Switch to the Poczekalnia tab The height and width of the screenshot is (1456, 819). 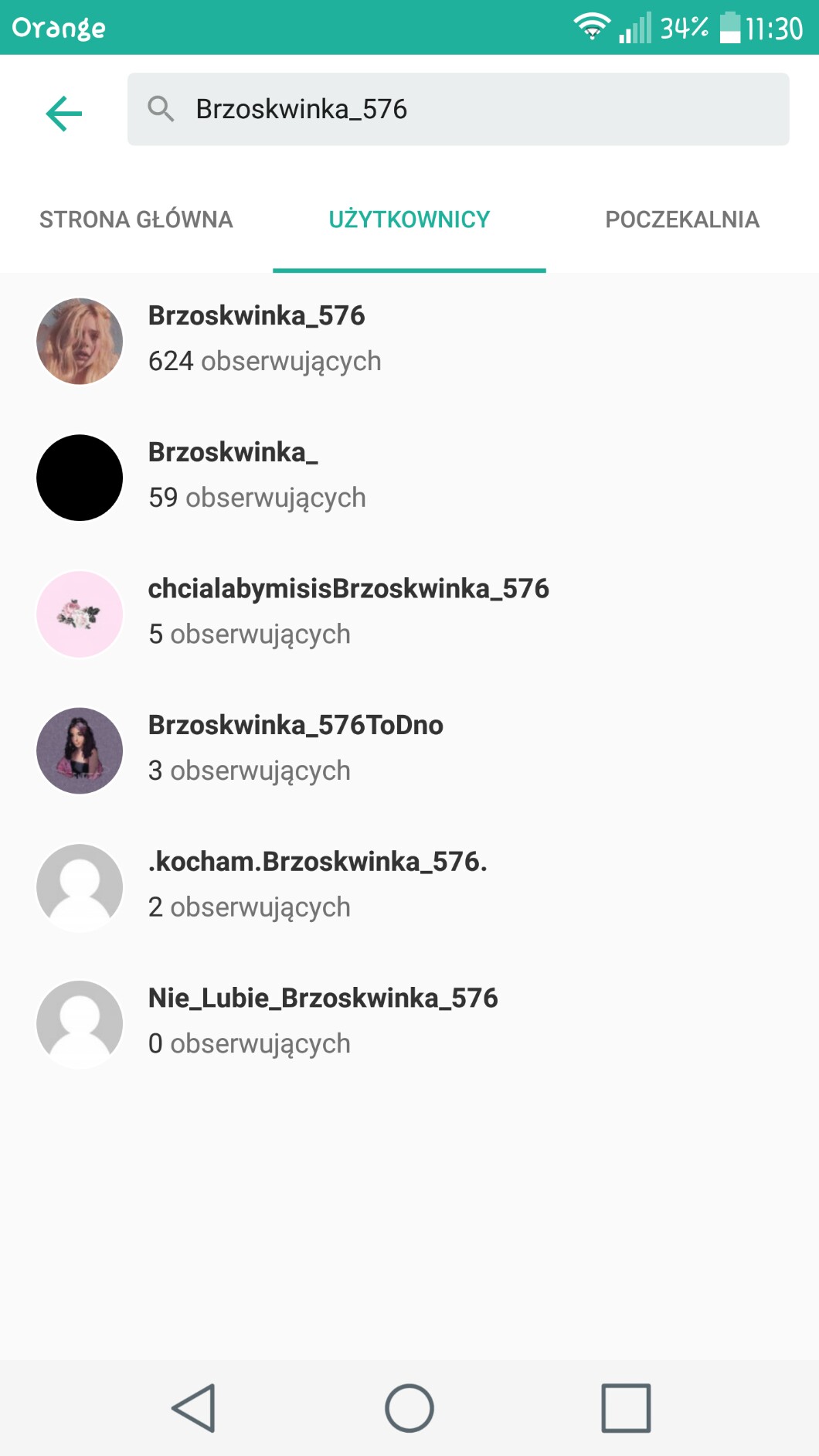[x=681, y=219]
